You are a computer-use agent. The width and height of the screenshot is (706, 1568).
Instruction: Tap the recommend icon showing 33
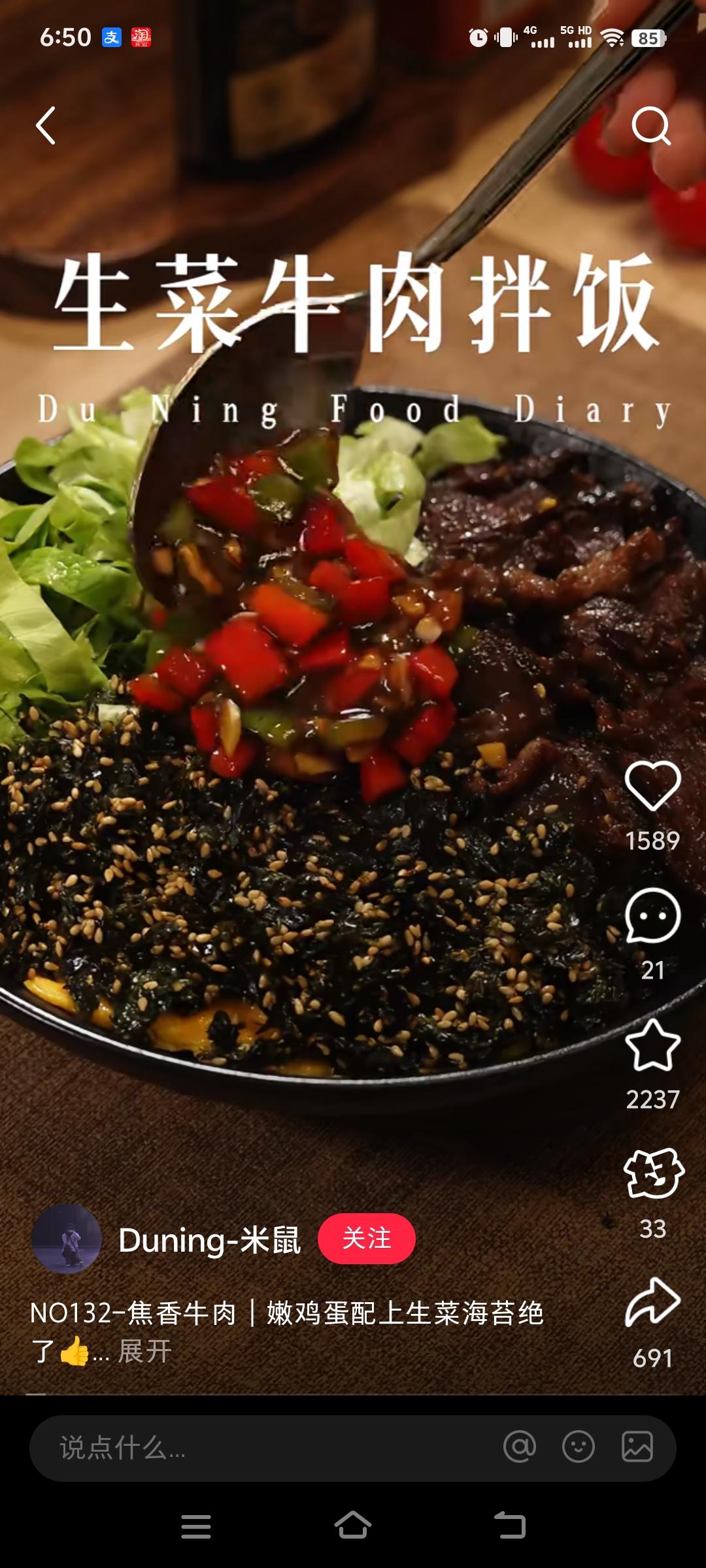pos(652,1174)
